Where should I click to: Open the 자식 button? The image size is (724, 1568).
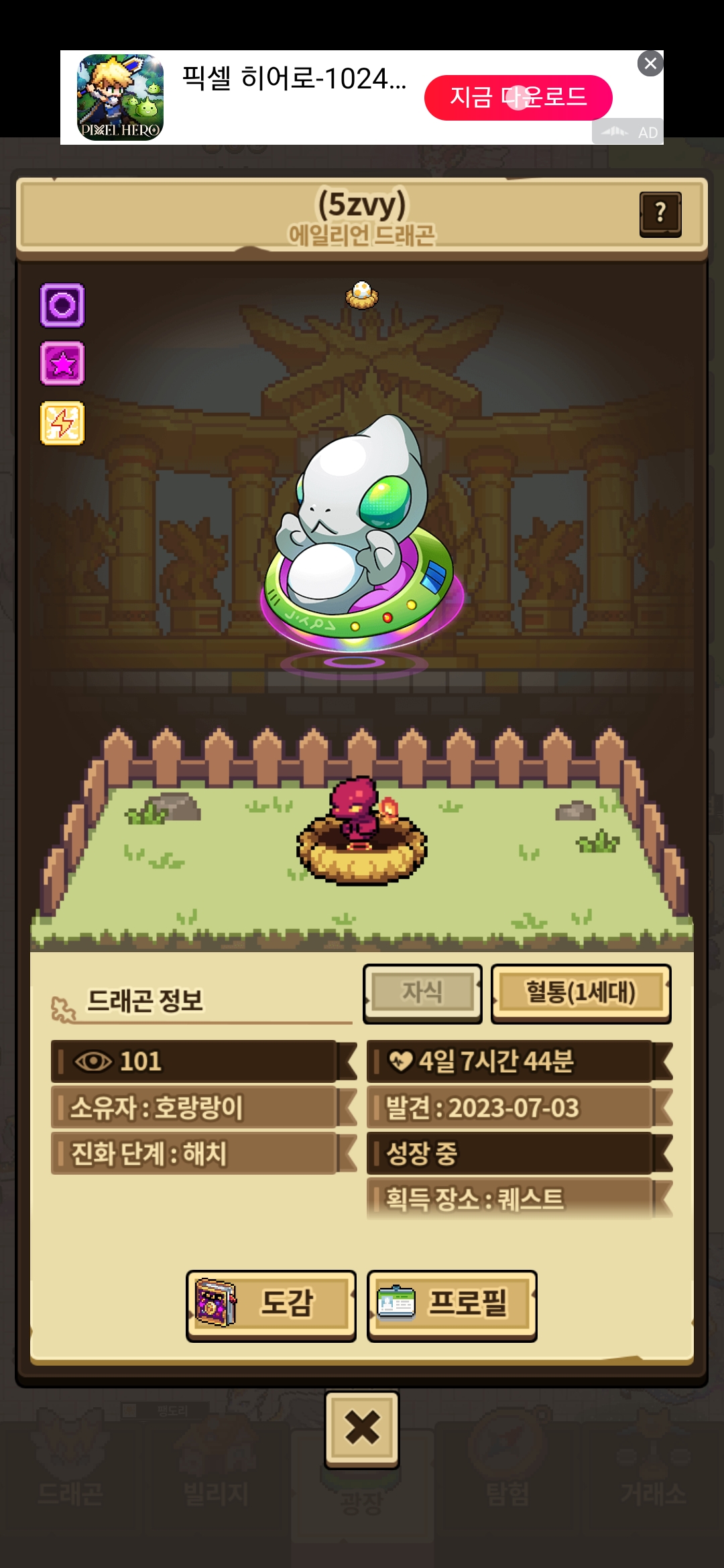[422, 993]
